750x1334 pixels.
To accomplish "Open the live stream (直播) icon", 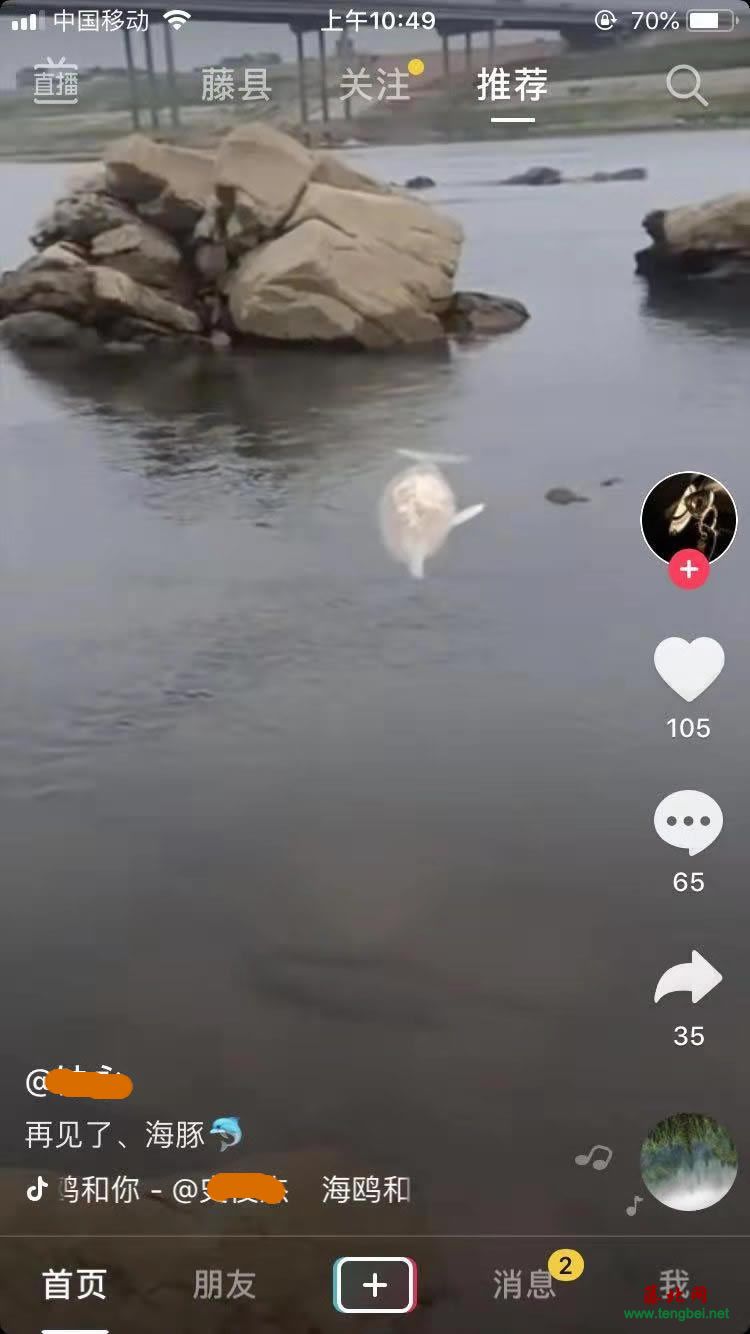I will tap(56, 84).
